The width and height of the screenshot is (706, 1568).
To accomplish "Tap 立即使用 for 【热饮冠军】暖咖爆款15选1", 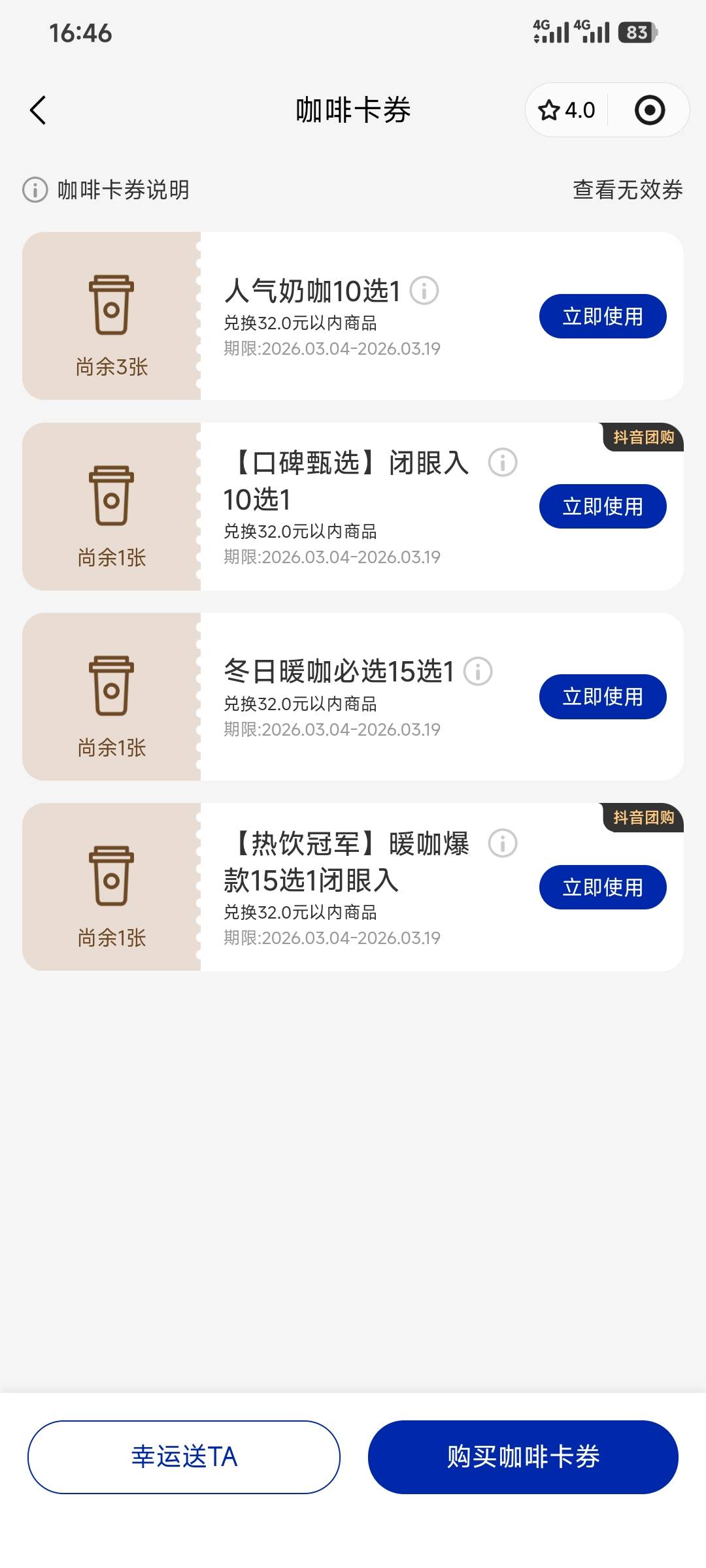I will [602, 887].
